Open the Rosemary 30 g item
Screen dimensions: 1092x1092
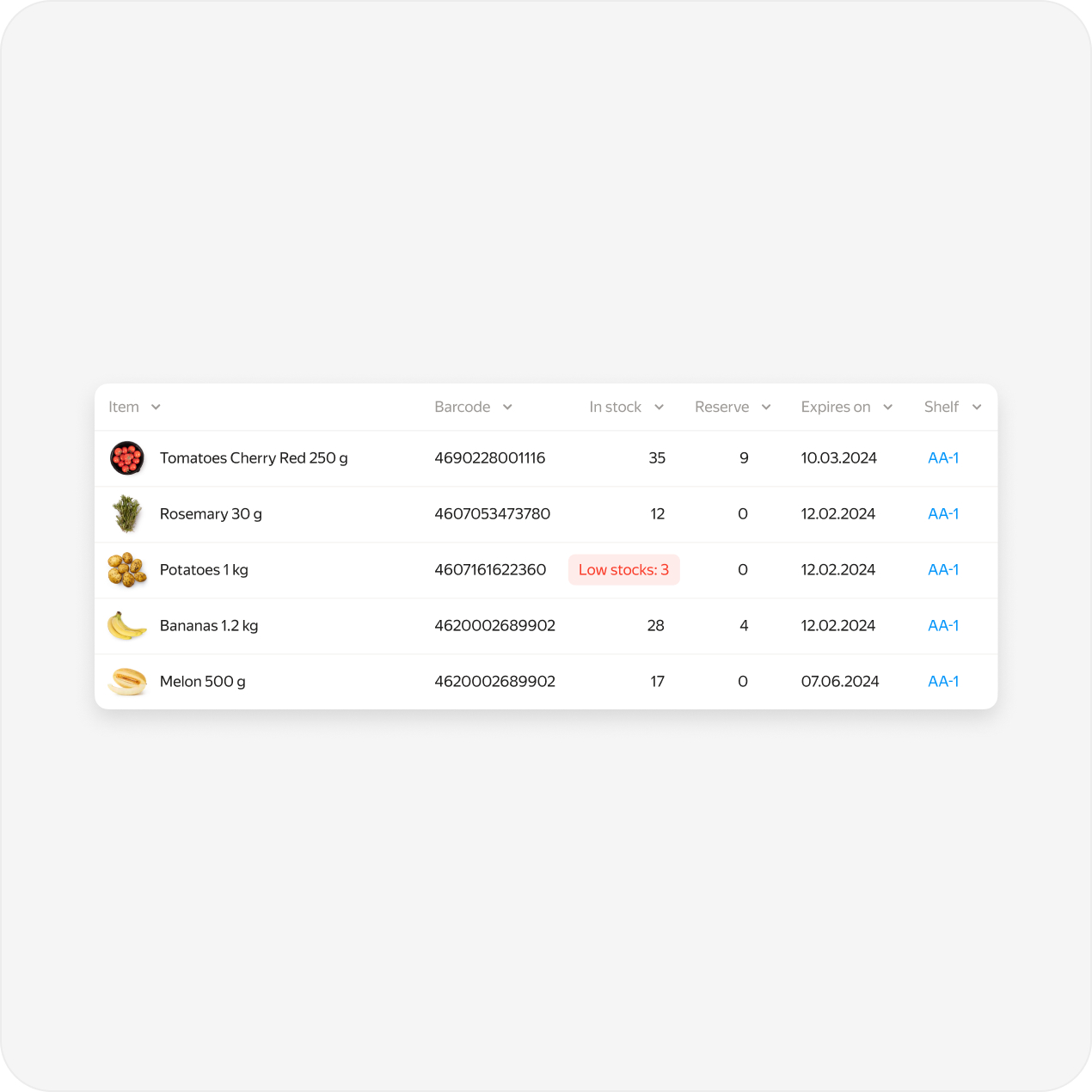tap(211, 514)
